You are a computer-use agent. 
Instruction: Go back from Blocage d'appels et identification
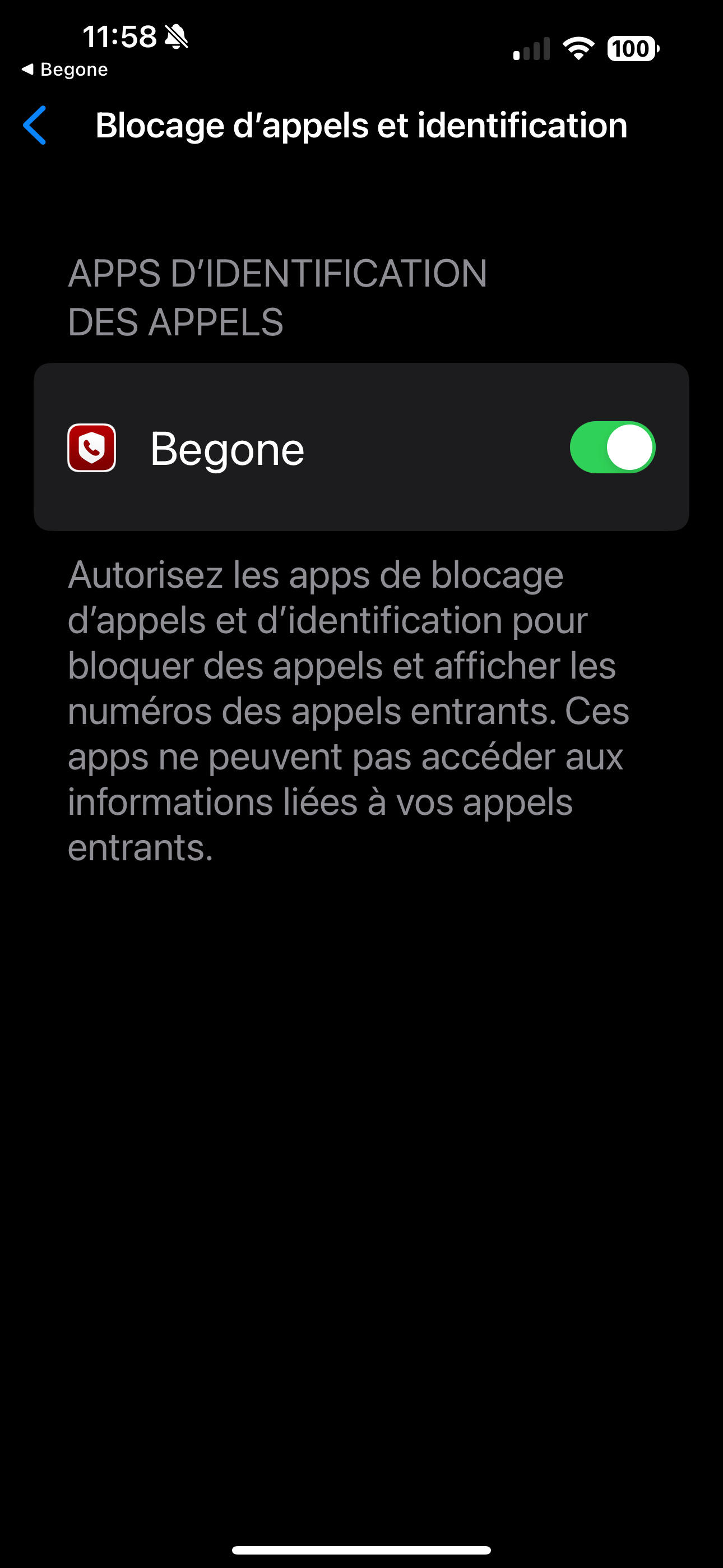click(x=35, y=126)
